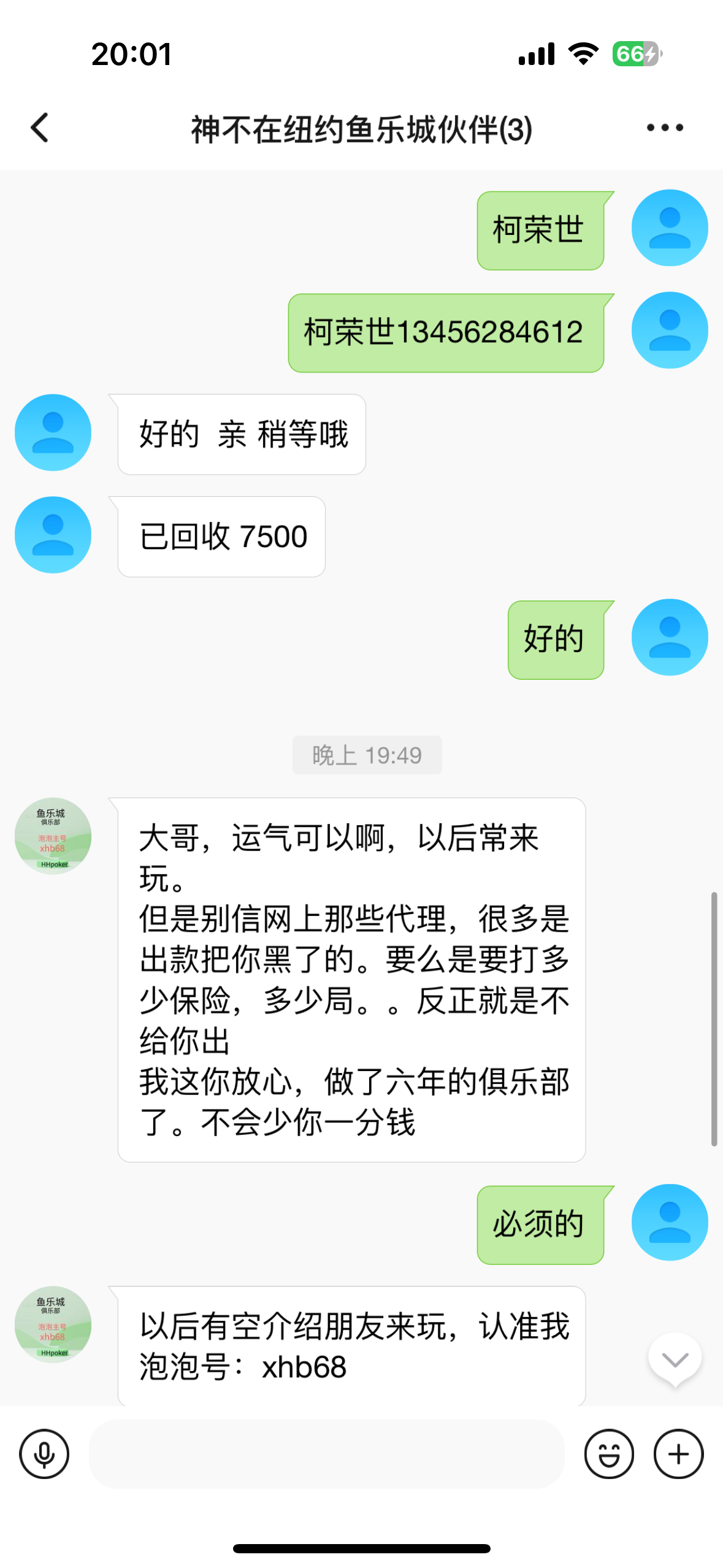Open own avatar beside "柯荣世13456284612"

670,330
